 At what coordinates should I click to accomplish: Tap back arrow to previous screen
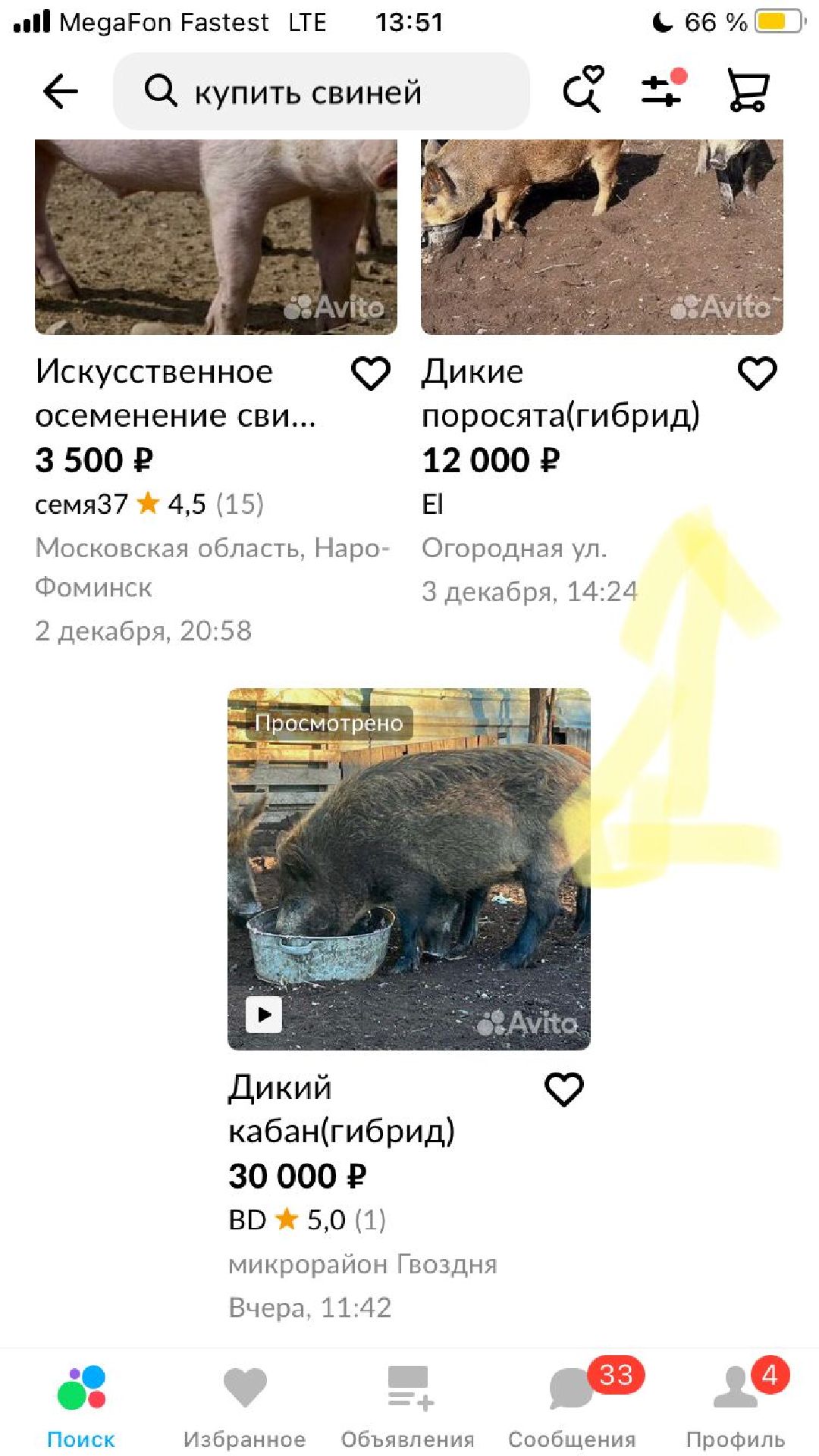(x=59, y=90)
